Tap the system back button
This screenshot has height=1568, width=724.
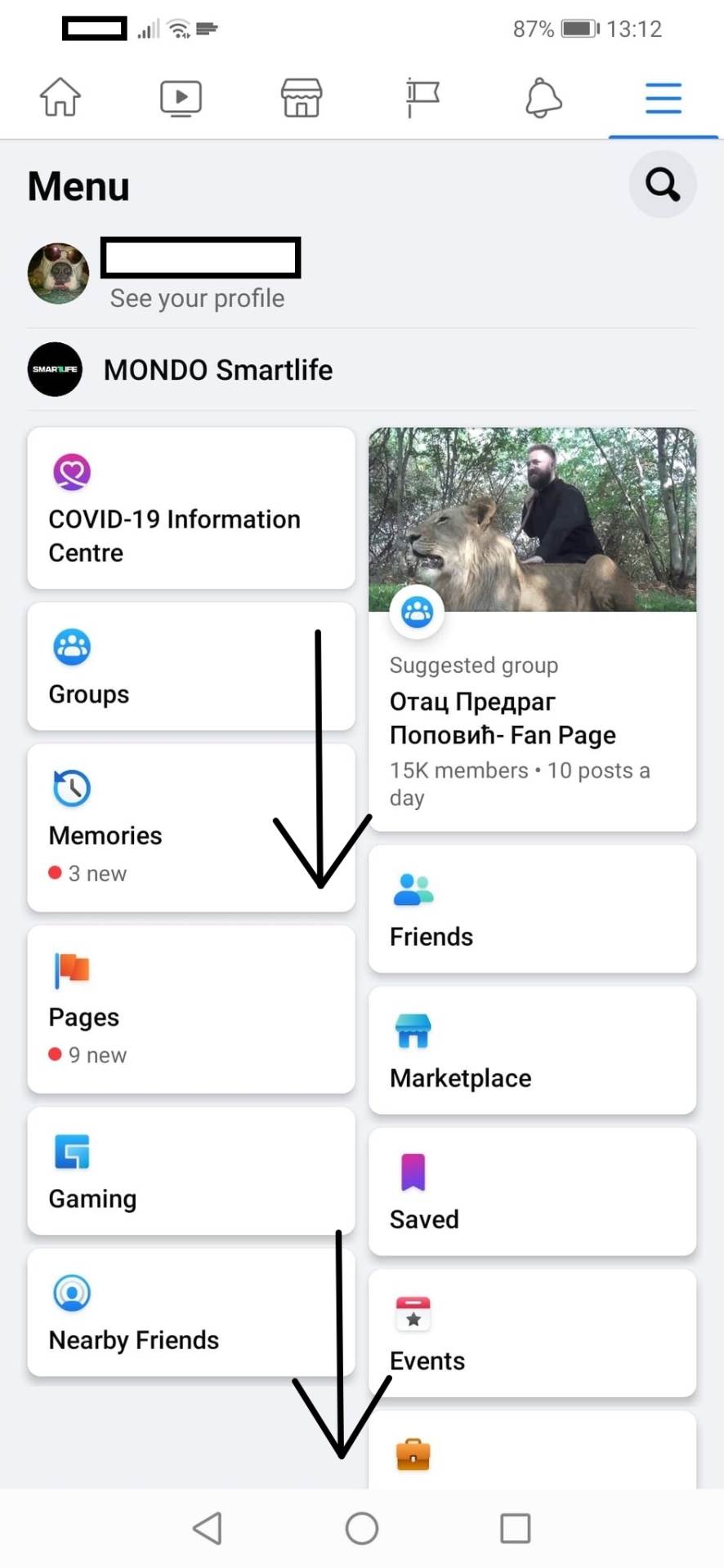click(208, 1528)
